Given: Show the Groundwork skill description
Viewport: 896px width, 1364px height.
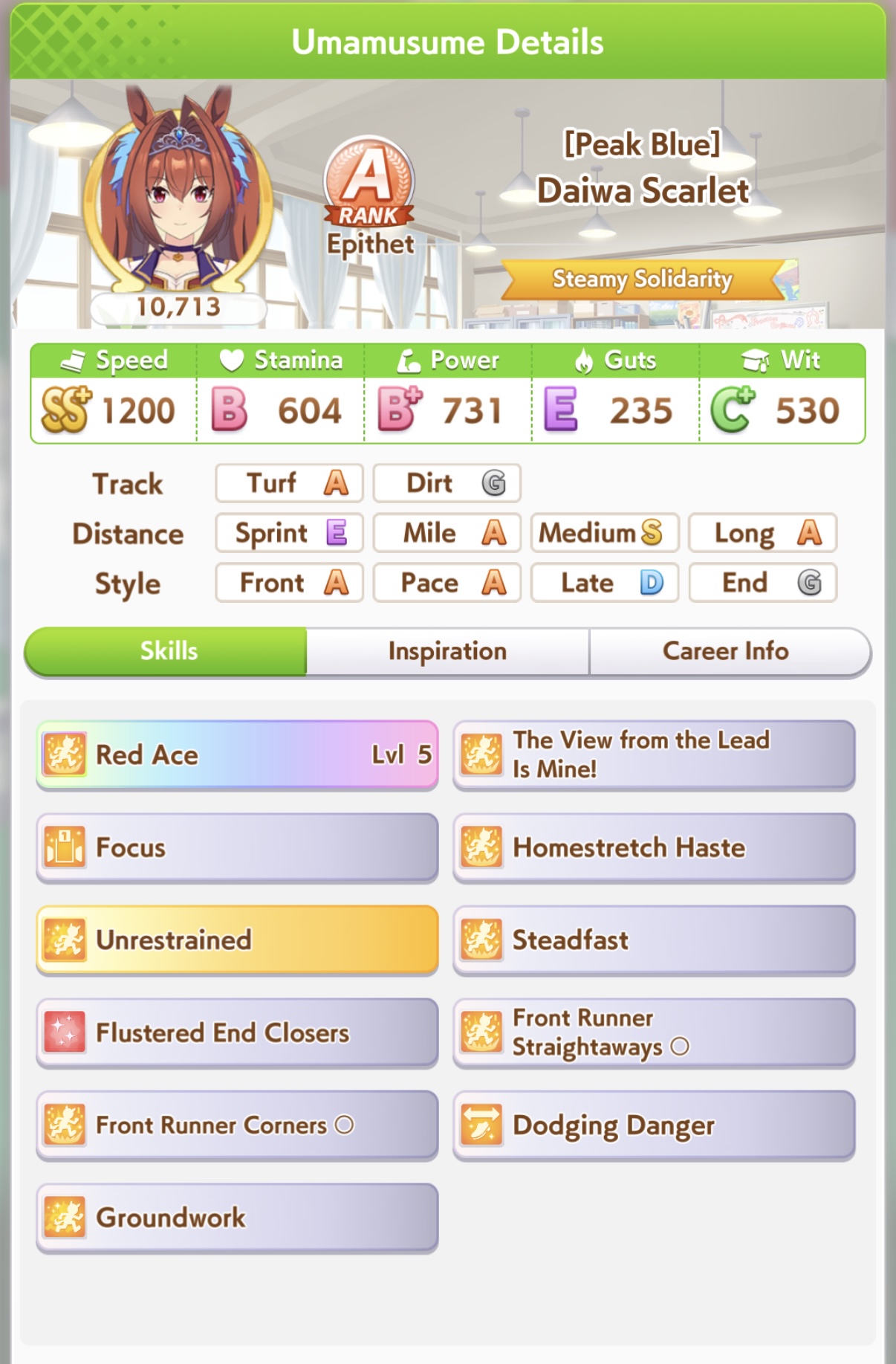Looking at the screenshot, I should [237, 1218].
